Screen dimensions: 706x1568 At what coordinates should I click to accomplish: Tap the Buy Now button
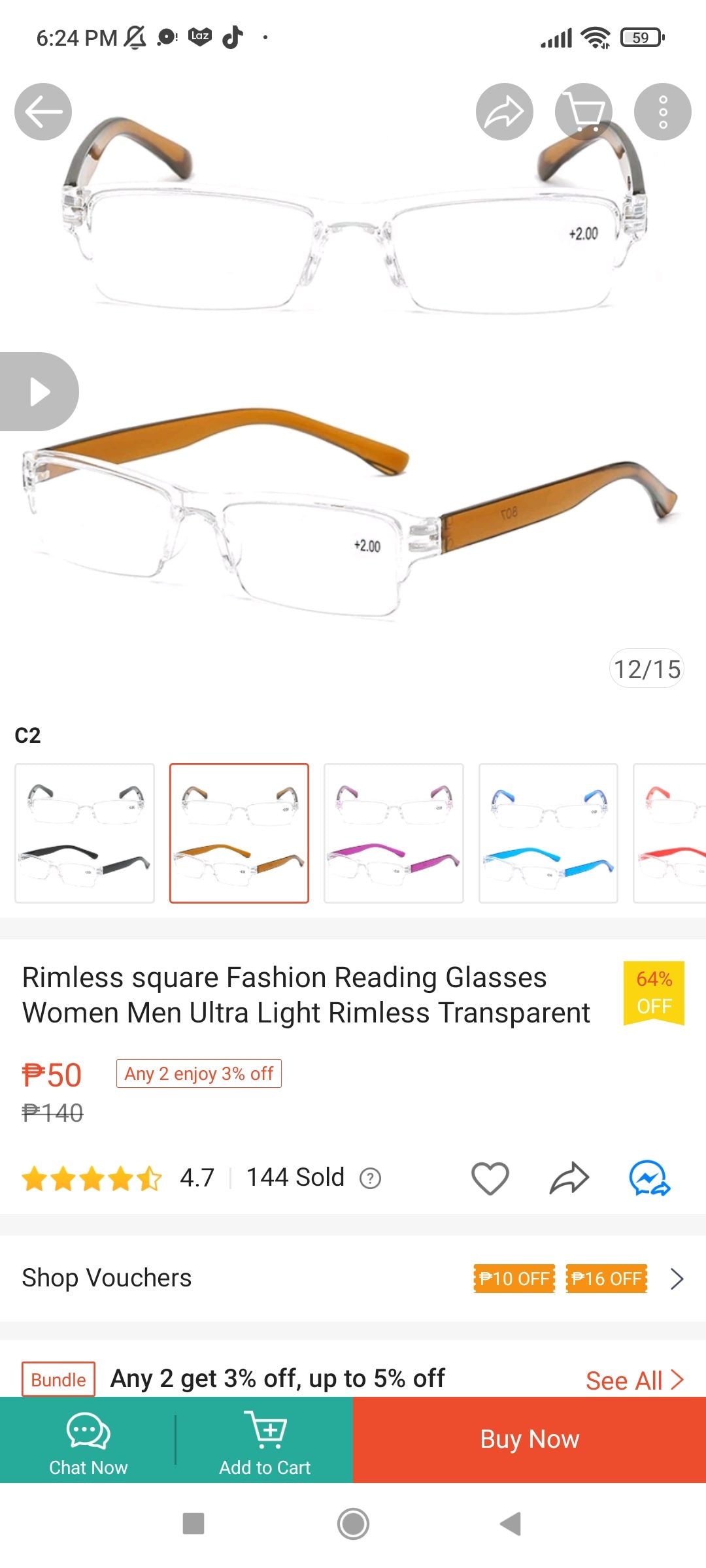coord(529,1440)
